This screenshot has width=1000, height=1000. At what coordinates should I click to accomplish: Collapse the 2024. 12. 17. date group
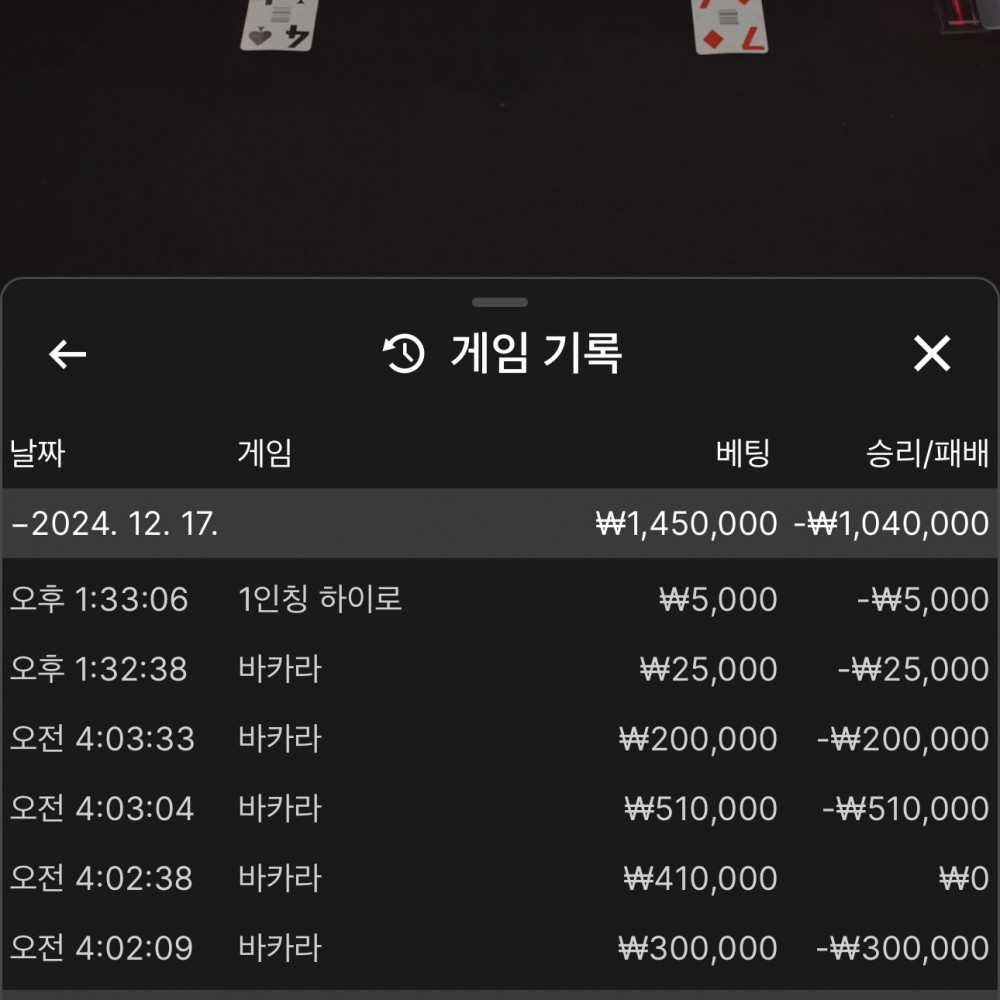(x=115, y=524)
